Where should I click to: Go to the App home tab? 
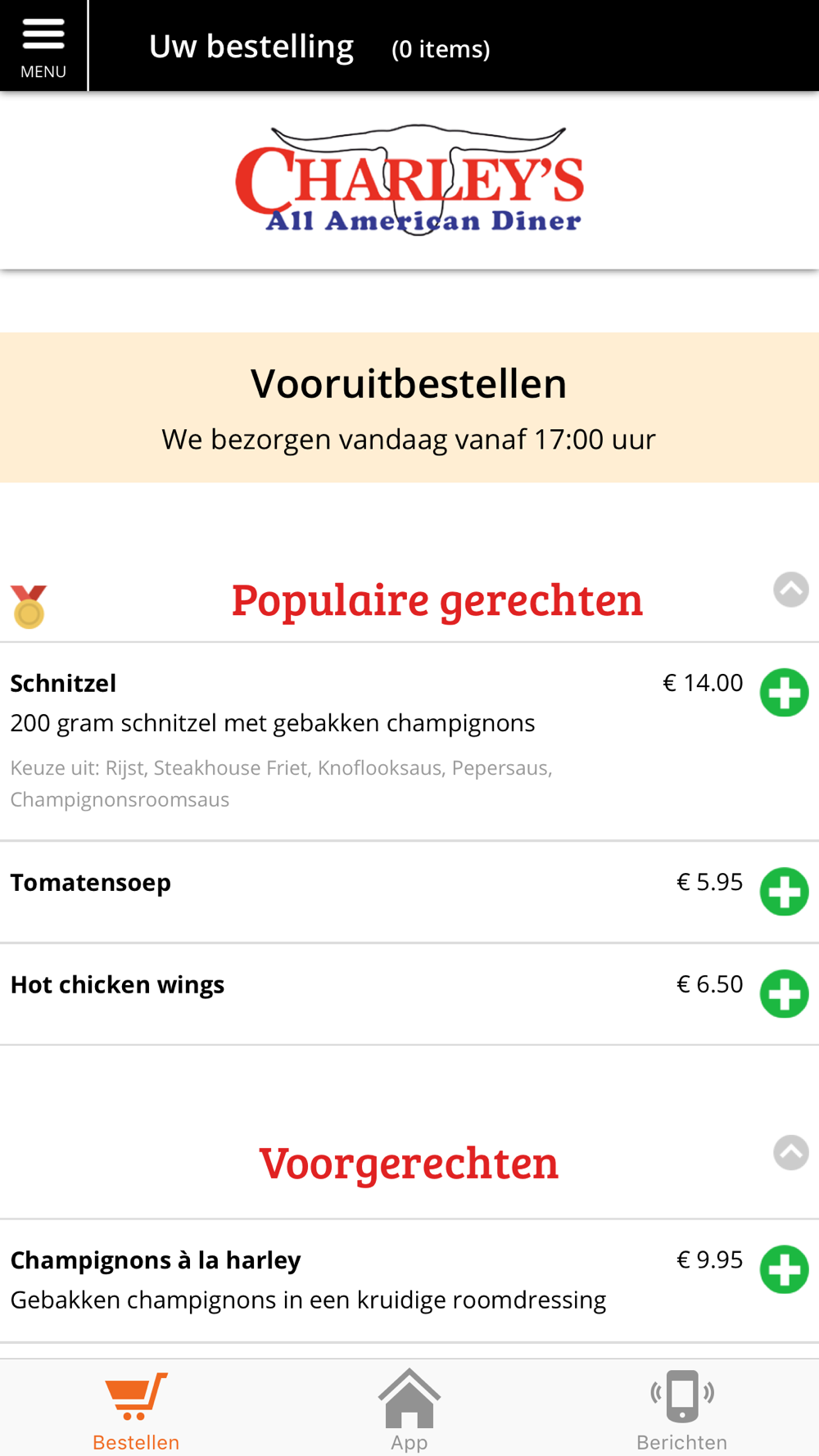[x=409, y=1410]
